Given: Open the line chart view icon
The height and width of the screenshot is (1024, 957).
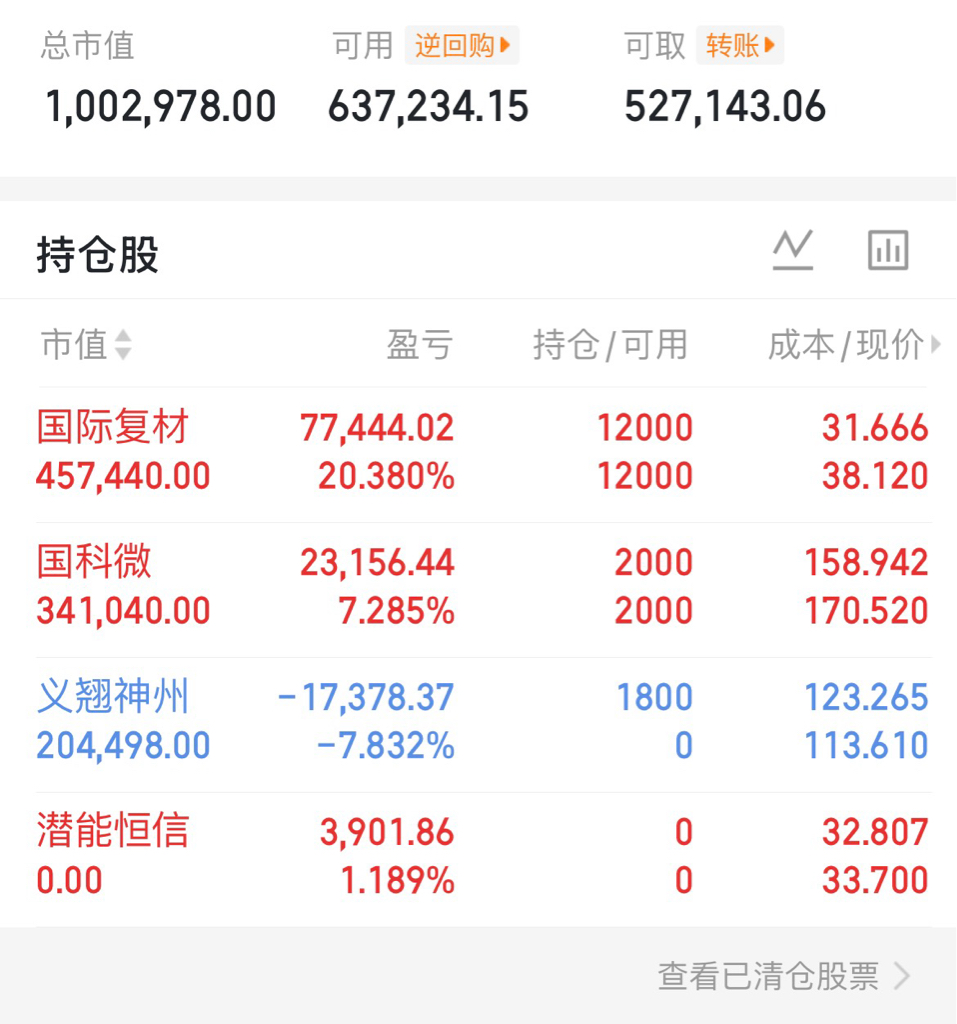Looking at the screenshot, I should coord(792,249).
